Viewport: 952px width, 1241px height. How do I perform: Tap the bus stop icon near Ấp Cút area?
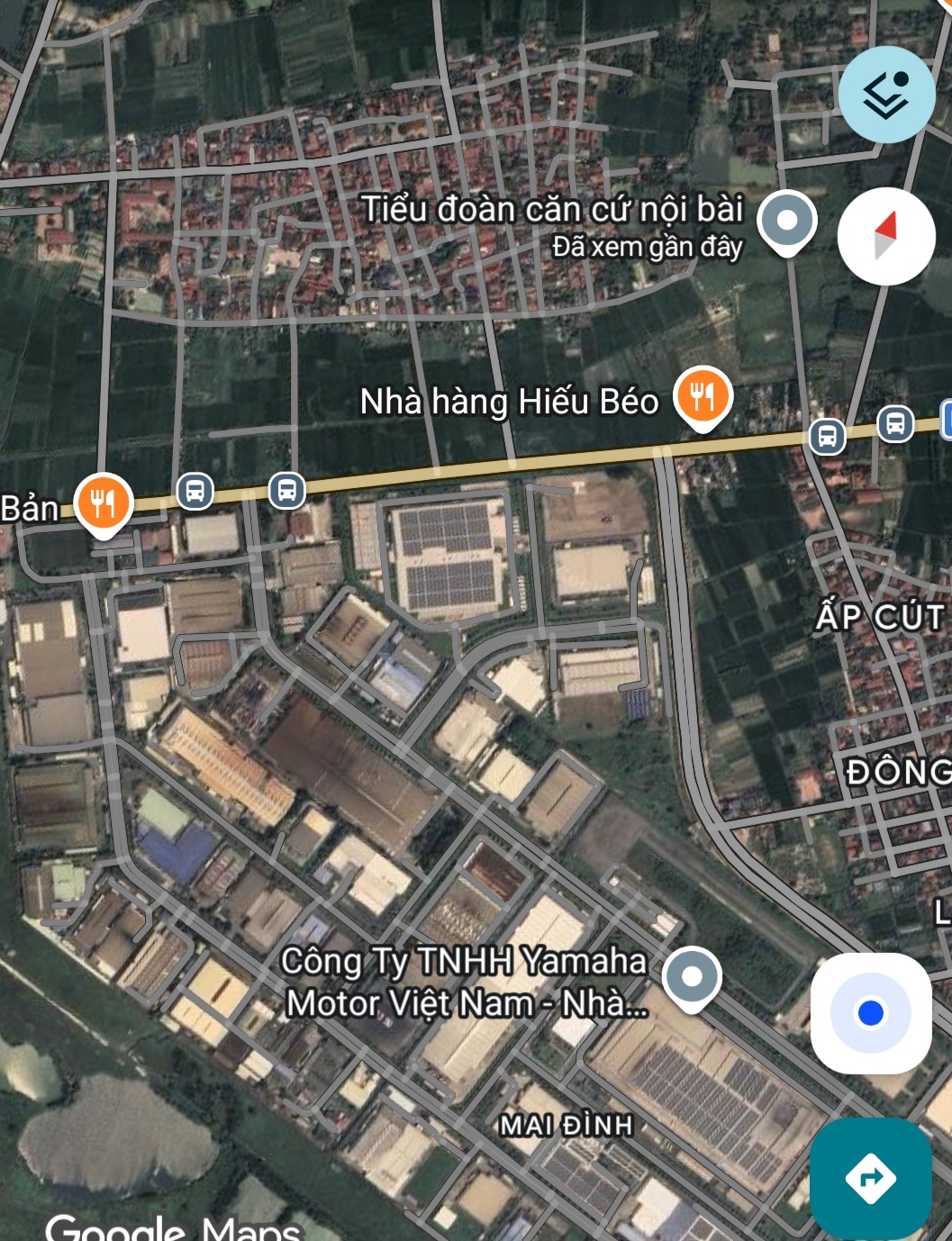[x=825, y=435]
